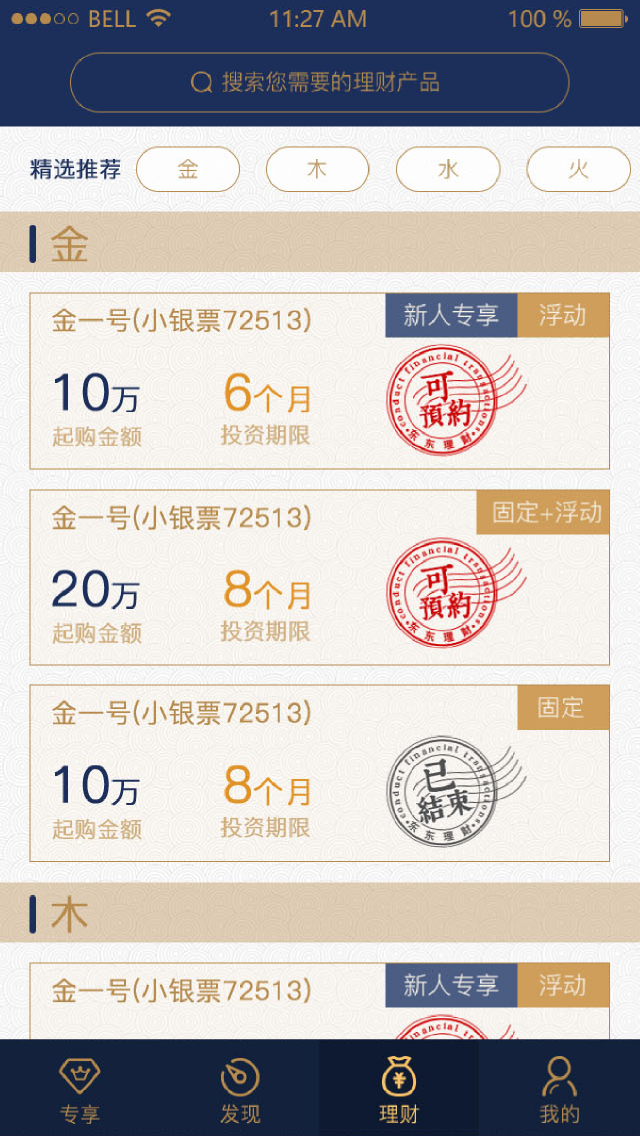Open the 20万 8个月 固定+浮动 product card
Image resolution: width=640 pixels, height=1136 pixels.
(320, 577)
